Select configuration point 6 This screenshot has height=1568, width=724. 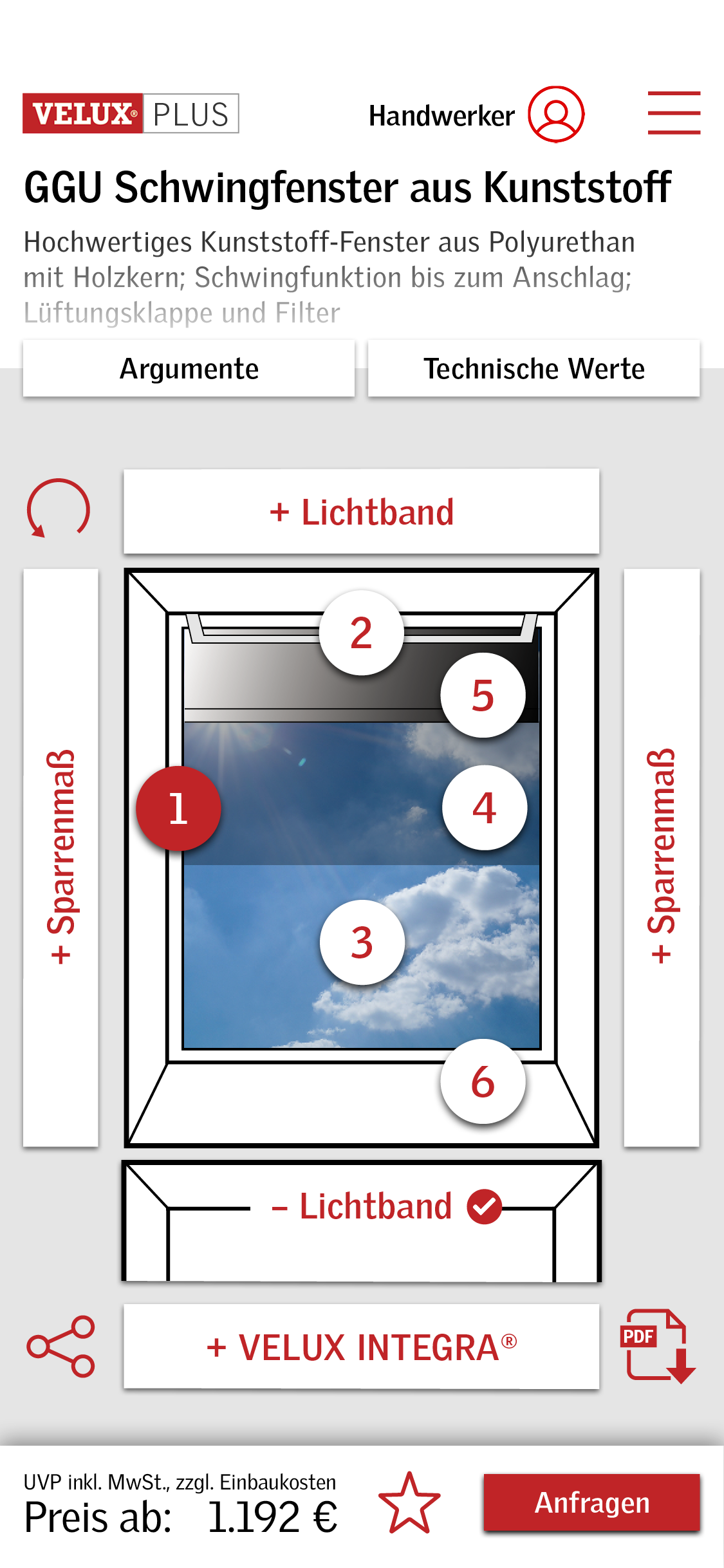pos(483,1081)
